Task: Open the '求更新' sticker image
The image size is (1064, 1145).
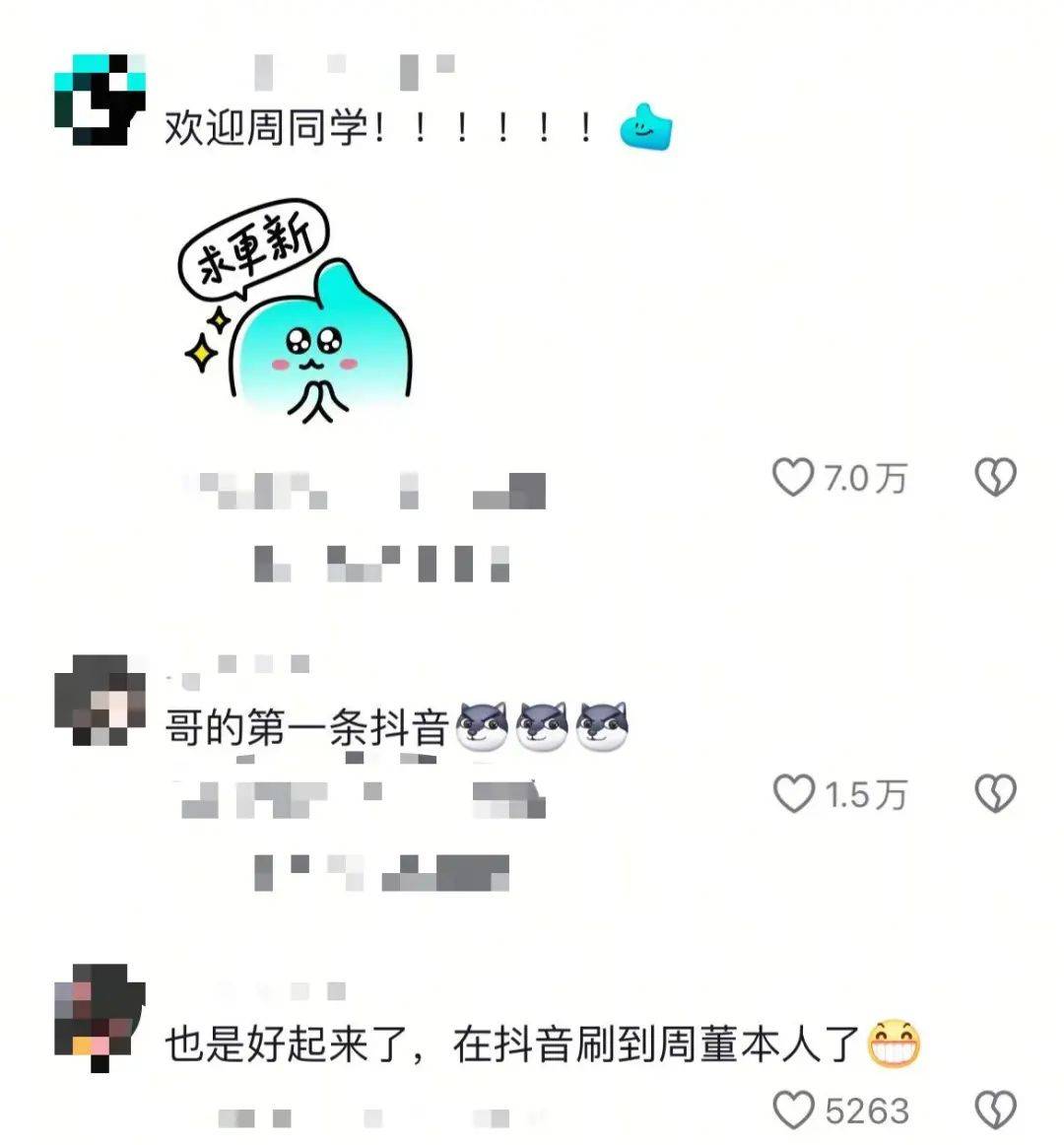Action: [x=296, y=313]
